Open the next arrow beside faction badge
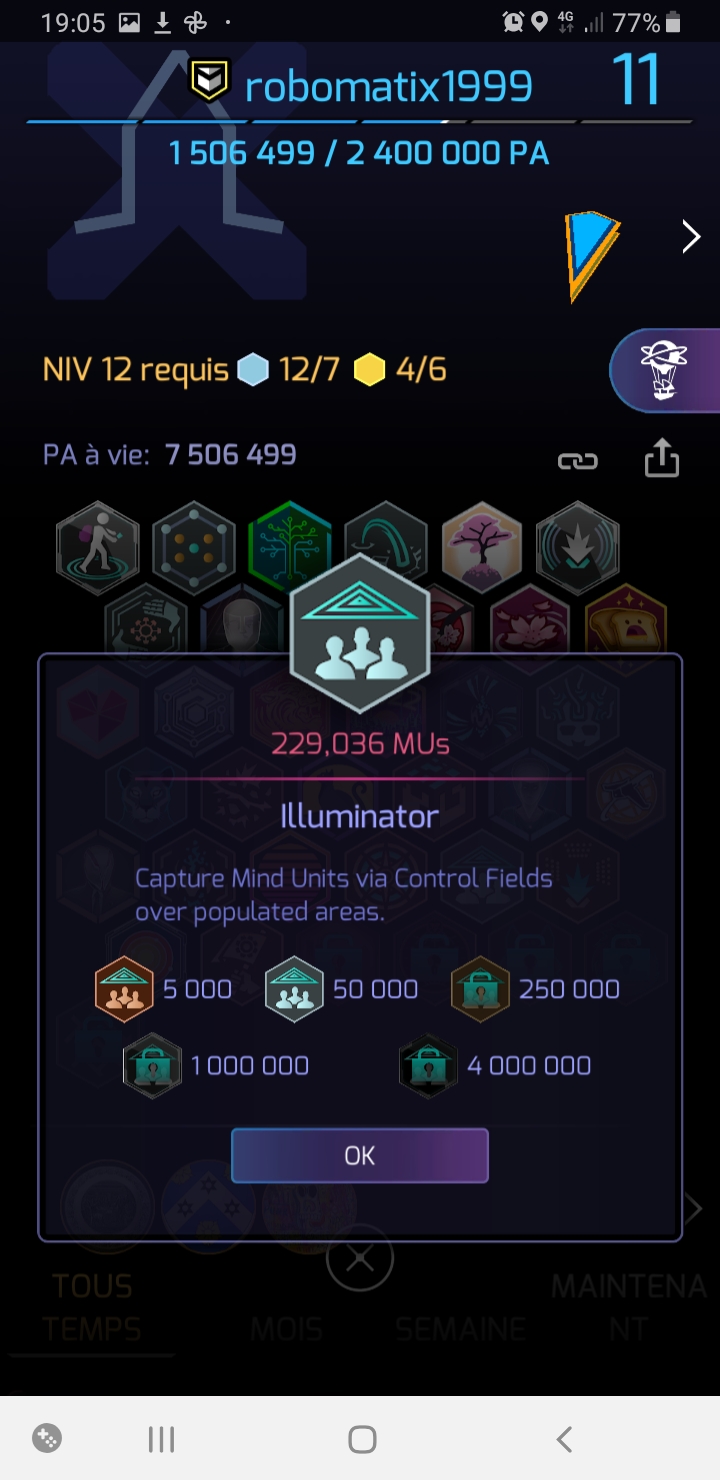The width and height of the screenshot is (720, 1480). click(691, 238)
